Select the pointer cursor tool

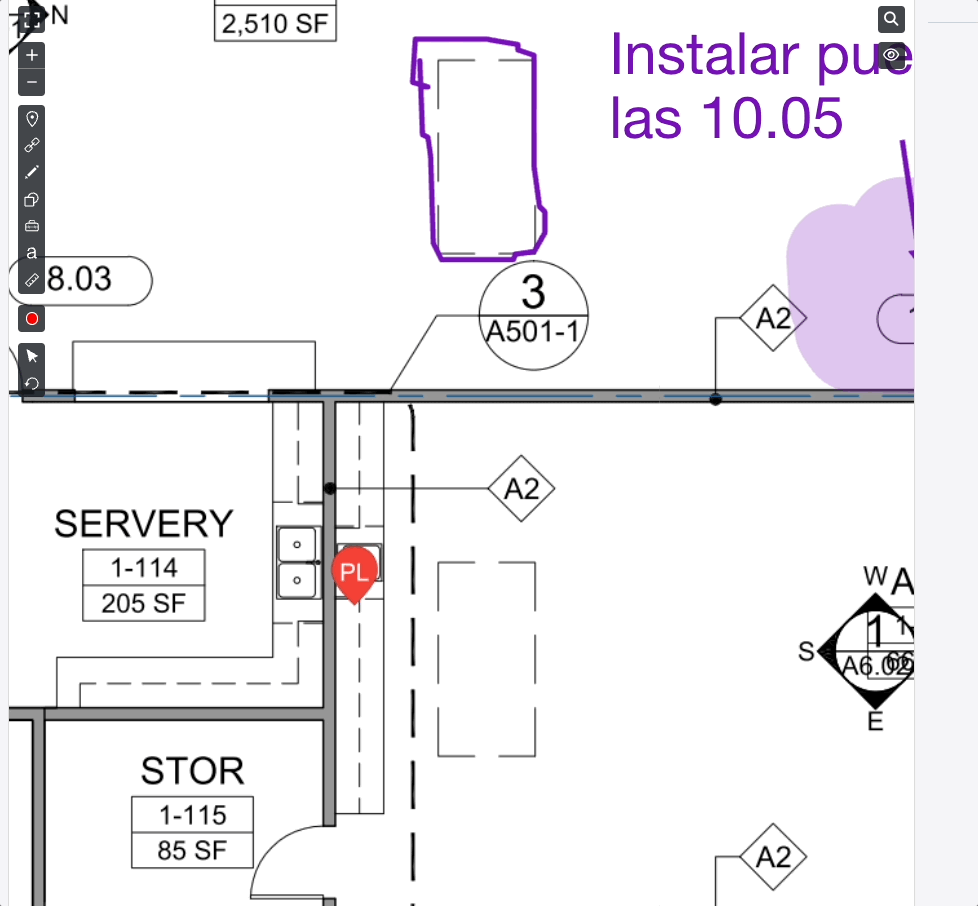(32, 356)
